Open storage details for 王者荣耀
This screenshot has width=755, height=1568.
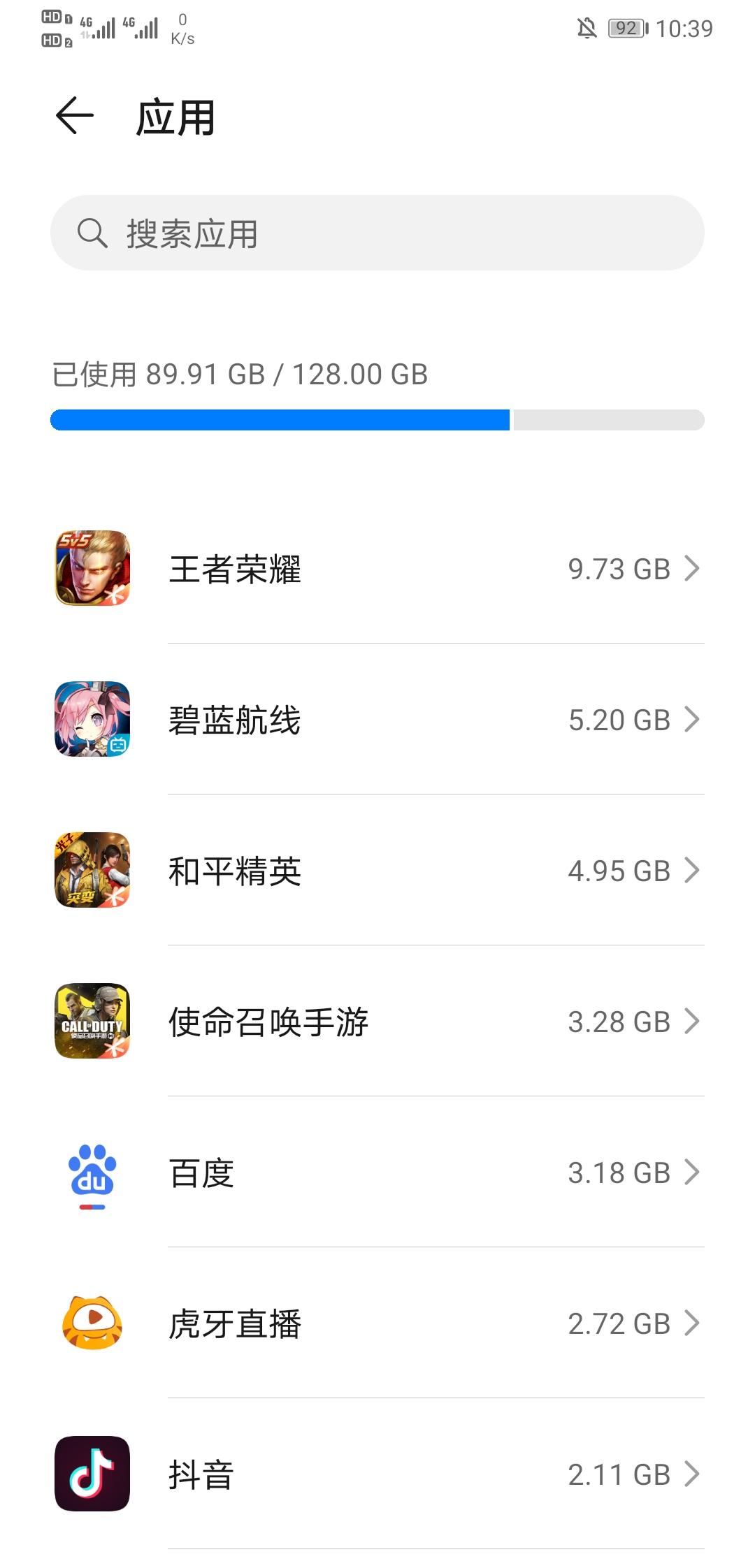(x=377, y=569)
